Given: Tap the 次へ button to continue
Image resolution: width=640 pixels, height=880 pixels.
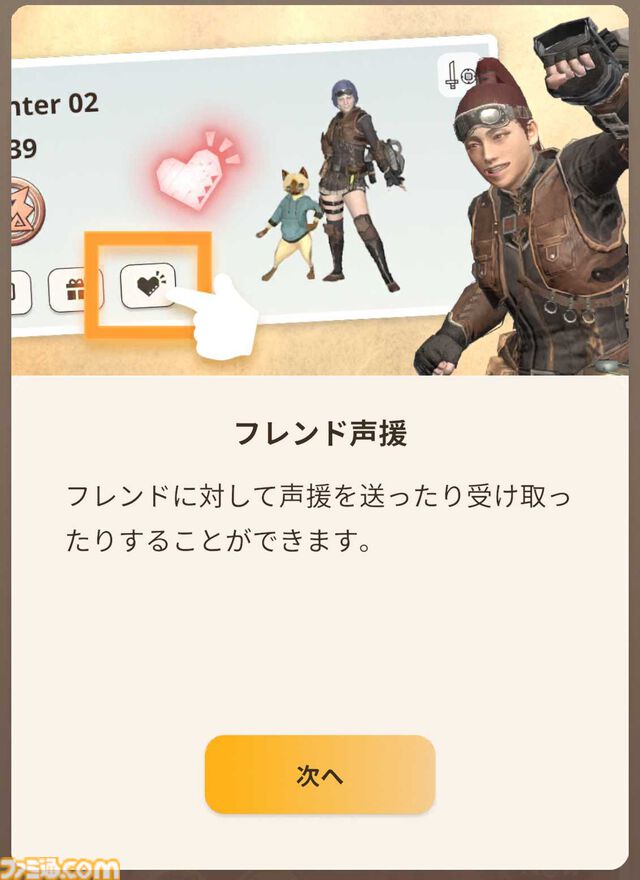Looking at the screenshot, I should tap(319, 775).
